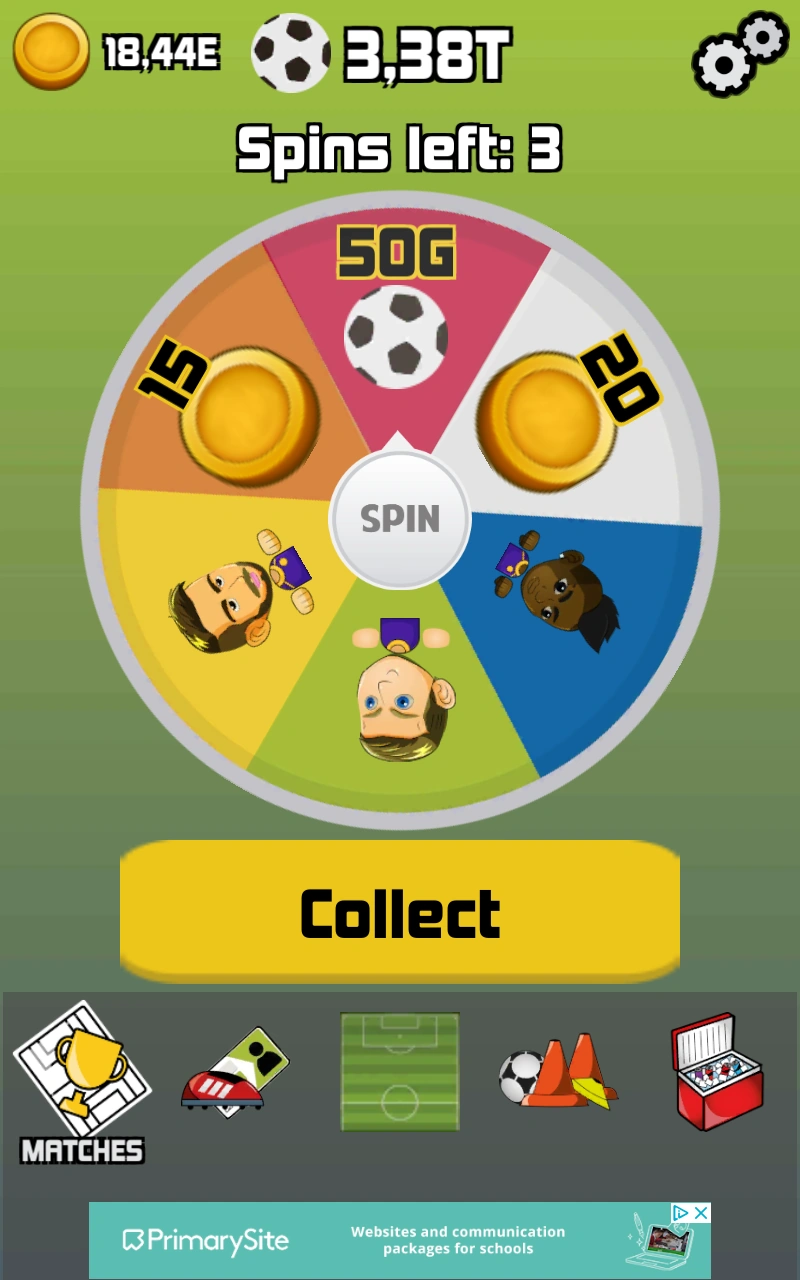The image size is (800, 1280).
Task: Open the red cooler box tab
Action: [x=716, y=1072]
